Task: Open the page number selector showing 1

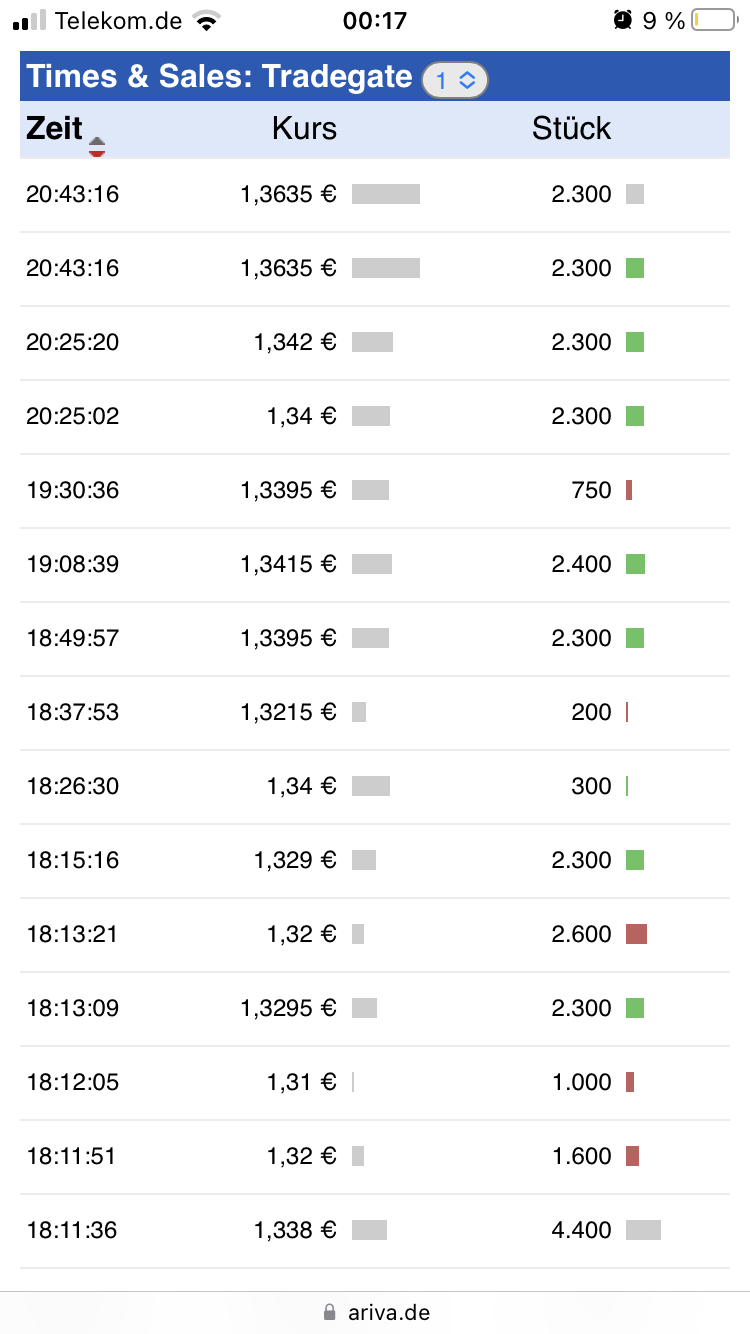Action: coord(455,77)
